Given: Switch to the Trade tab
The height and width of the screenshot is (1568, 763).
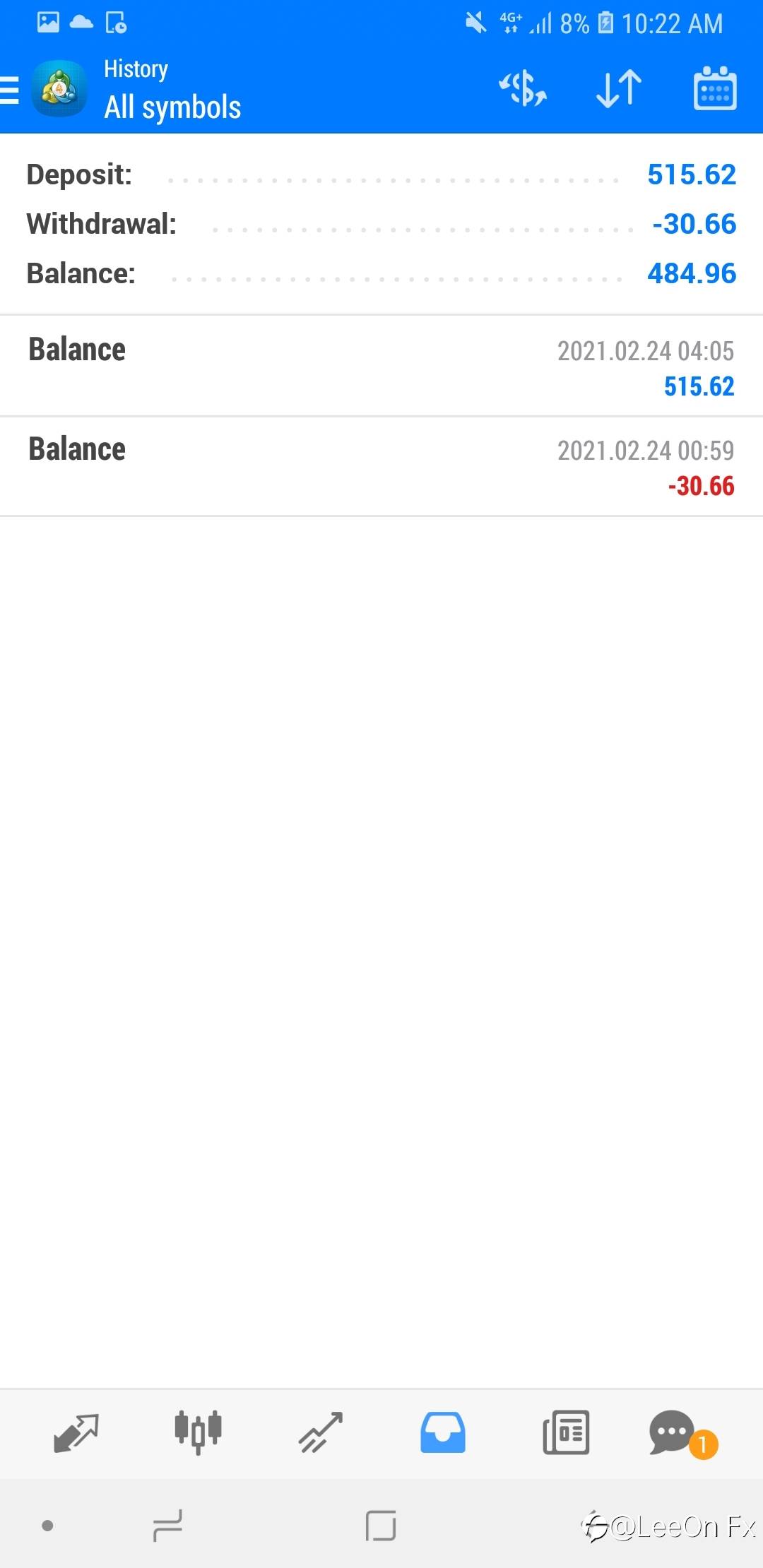Looking at the screenshot, I should 321,1433.
